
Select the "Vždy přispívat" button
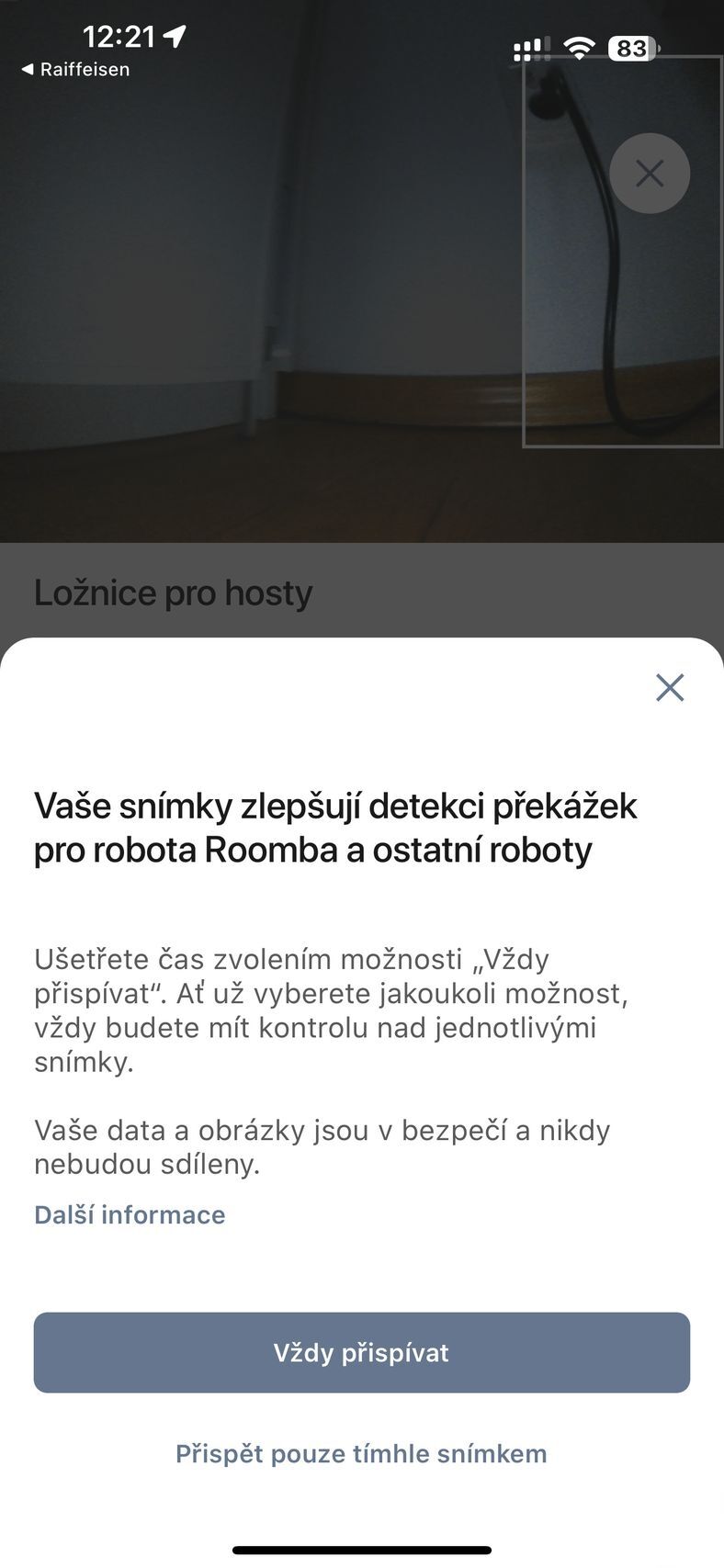click(362, 1352)
